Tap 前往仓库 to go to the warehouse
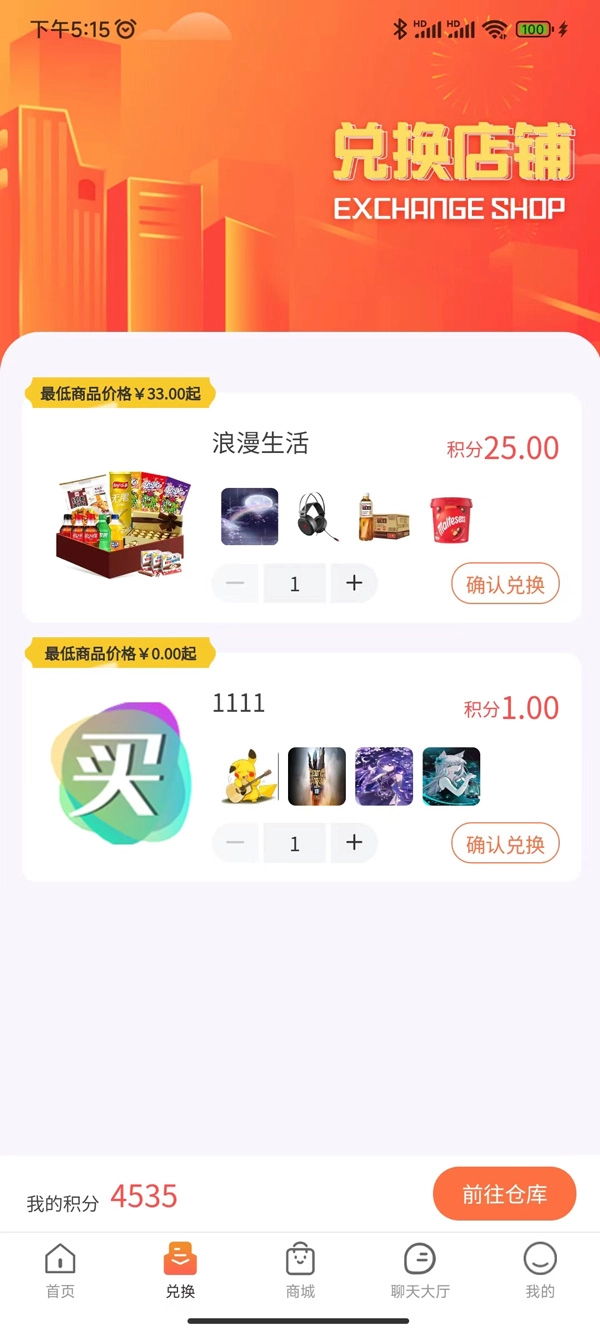The height and width of the screenshot is (1333, 600). click(x=504, y=1194)
